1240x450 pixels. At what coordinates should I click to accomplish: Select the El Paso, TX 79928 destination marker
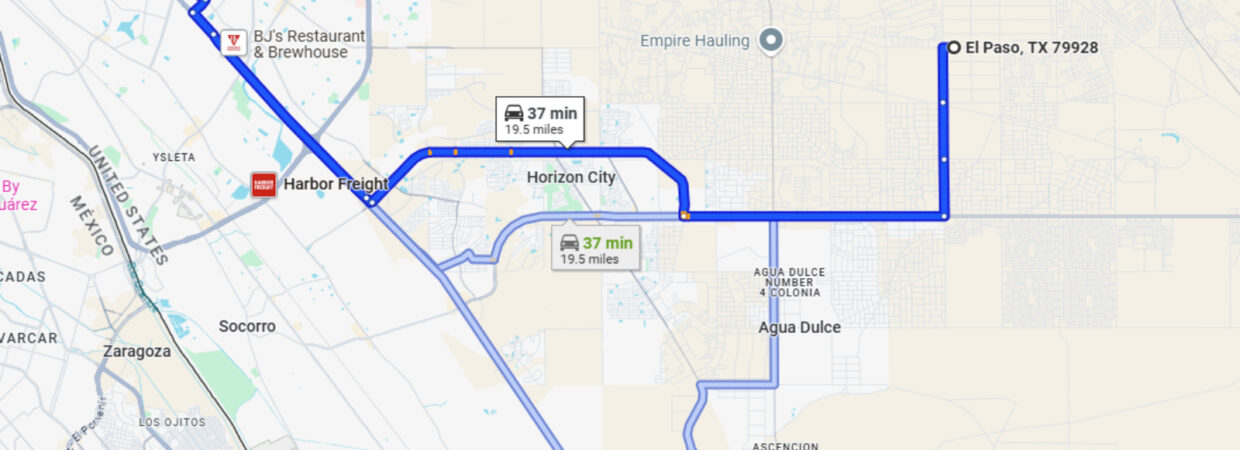point(954,47)
